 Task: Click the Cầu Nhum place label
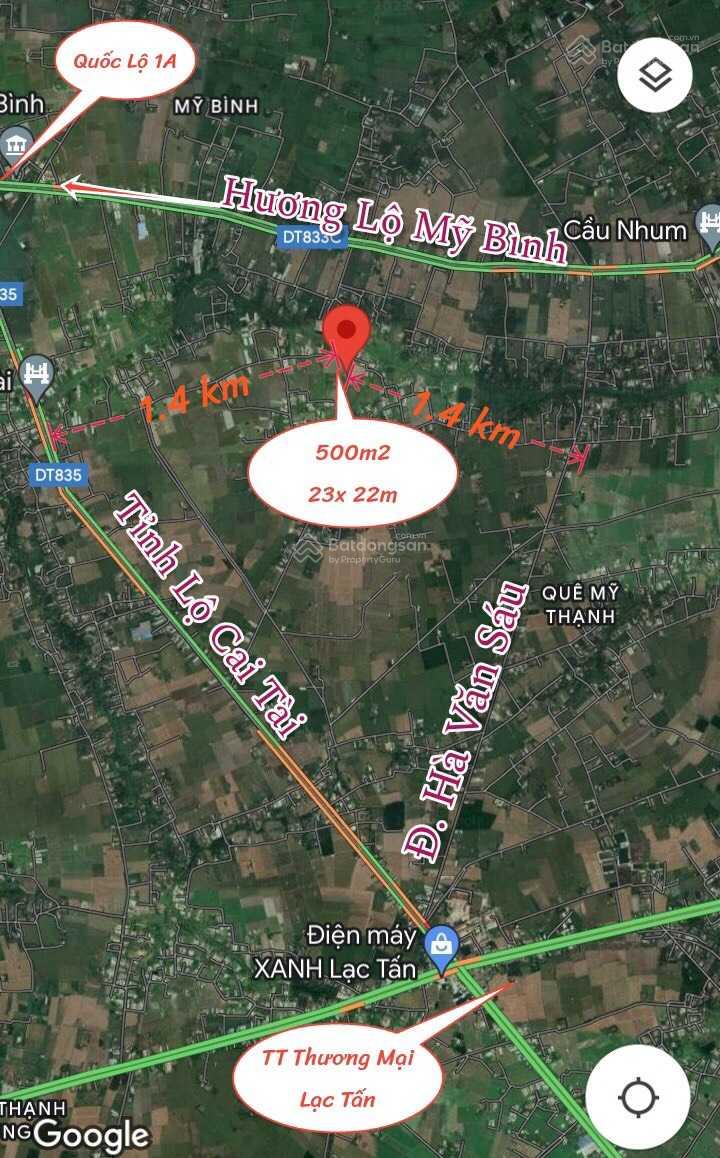tap(627, 228)
